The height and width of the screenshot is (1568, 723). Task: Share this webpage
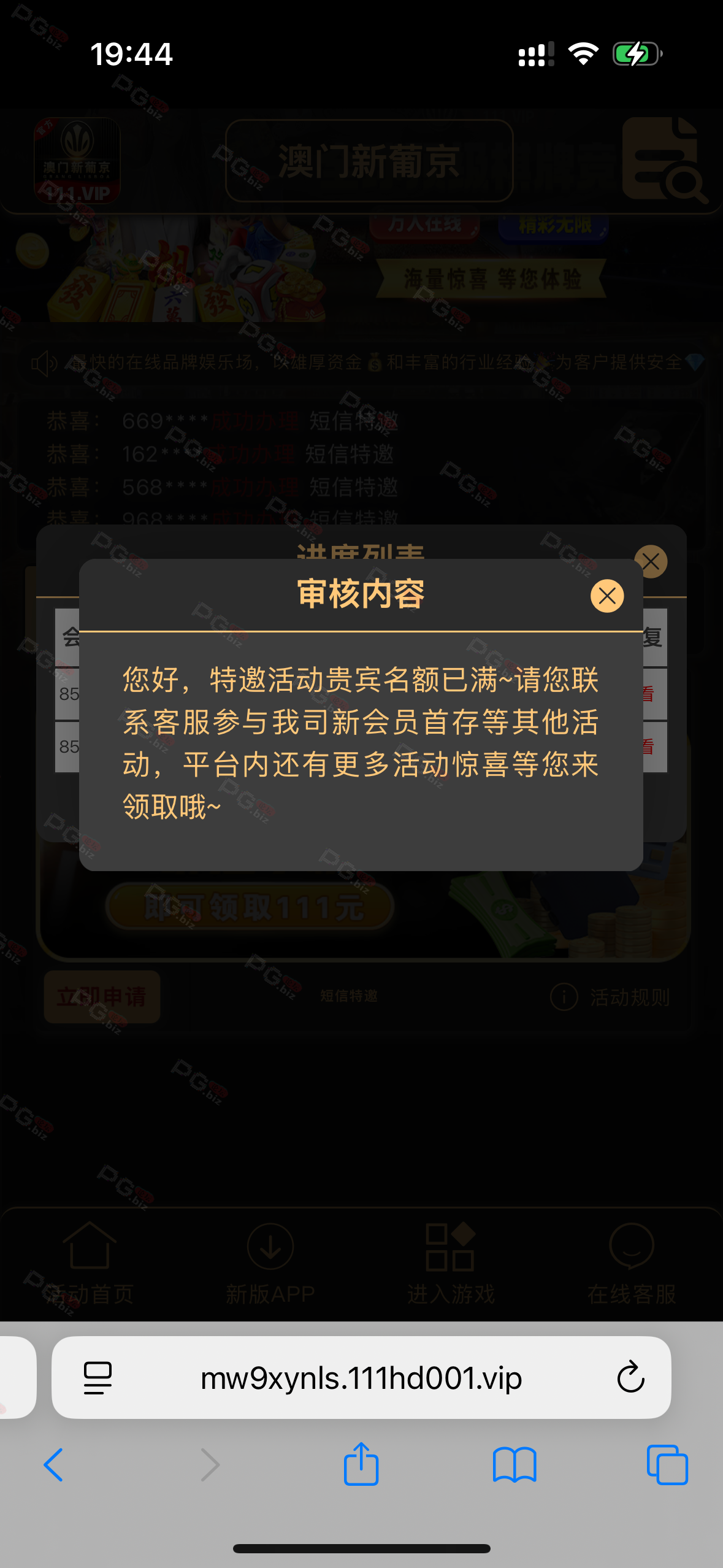[361, 1464]
